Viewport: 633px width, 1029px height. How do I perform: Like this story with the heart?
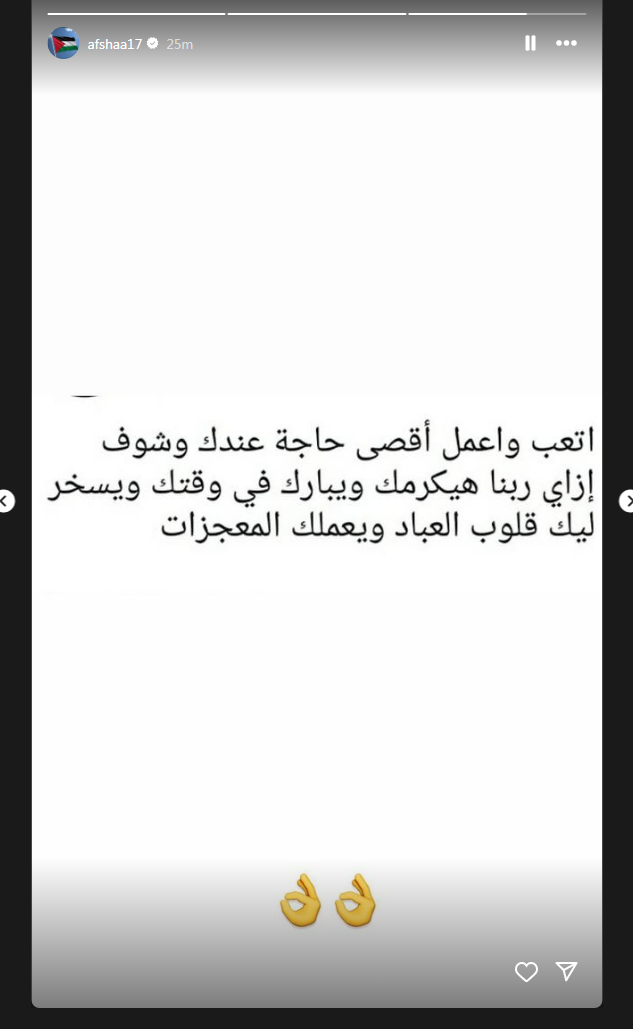tap(526, 971)
